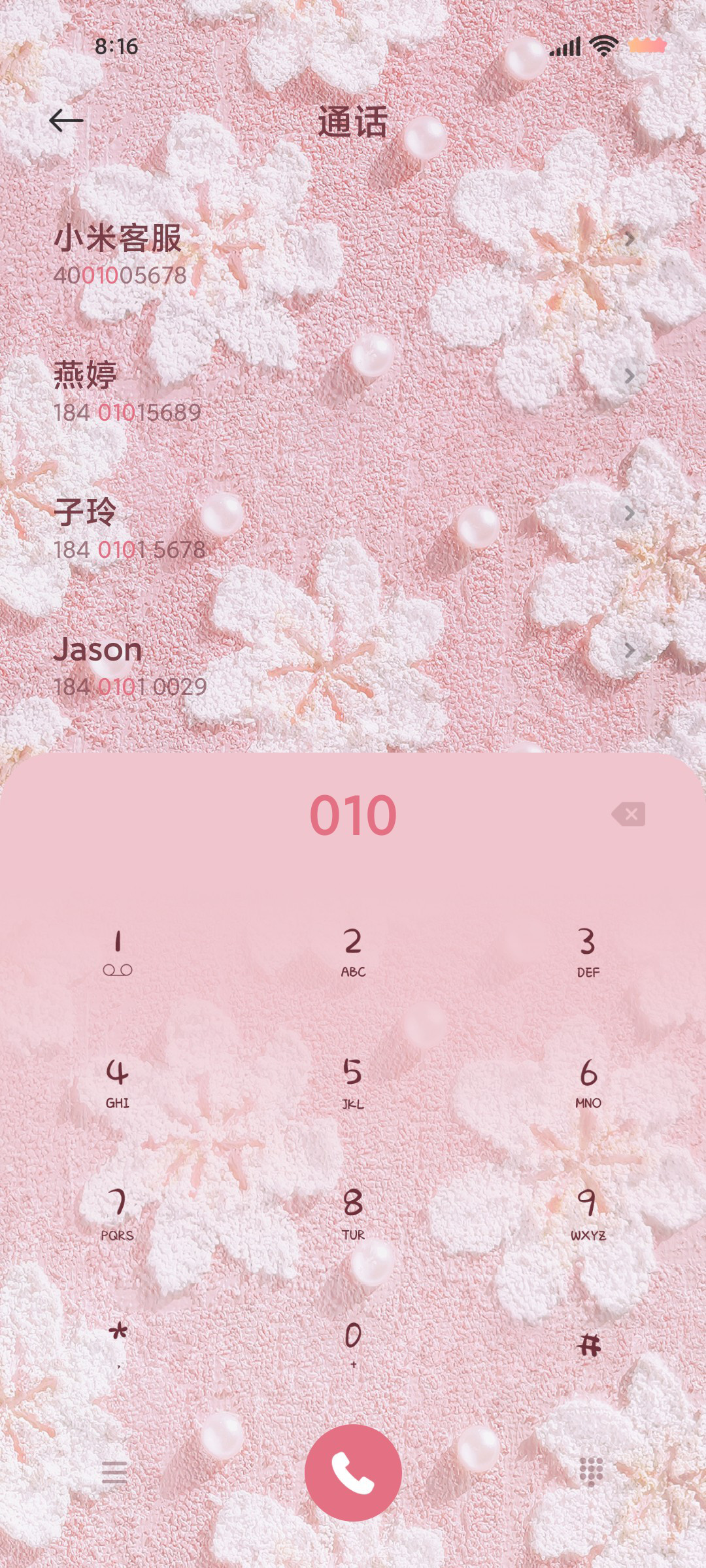The height and width of the screenshot is (1568, 706).
Task: Start the call with the phone button
Action: (353, 1473)
